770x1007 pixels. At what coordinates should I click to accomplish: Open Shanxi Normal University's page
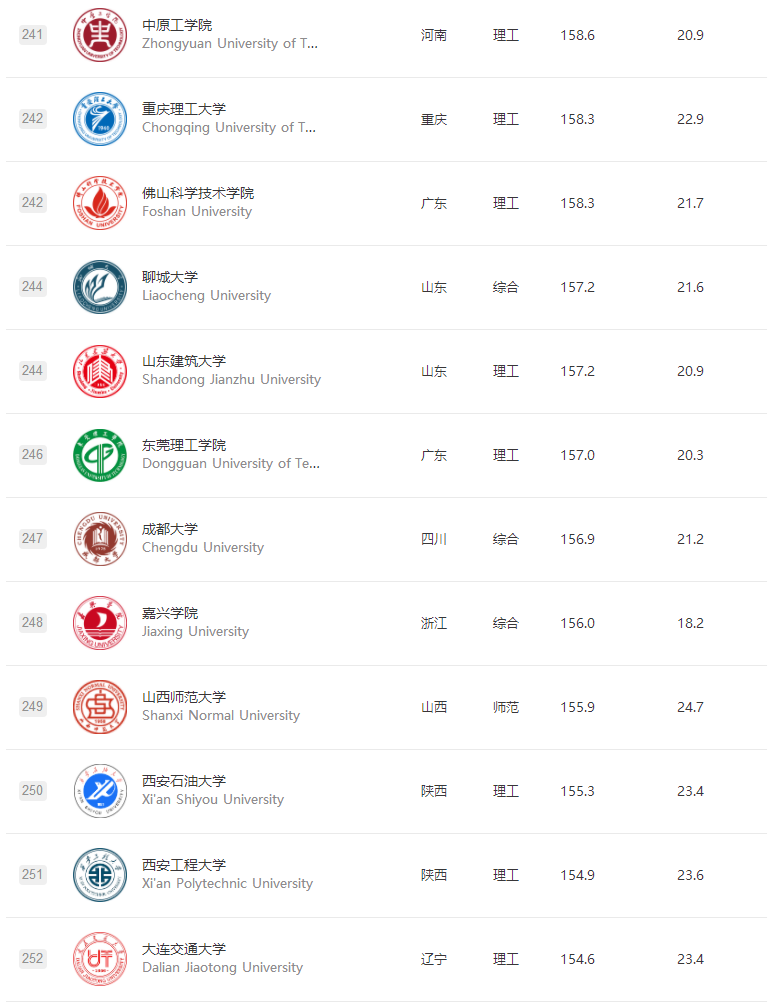point(184,697)
